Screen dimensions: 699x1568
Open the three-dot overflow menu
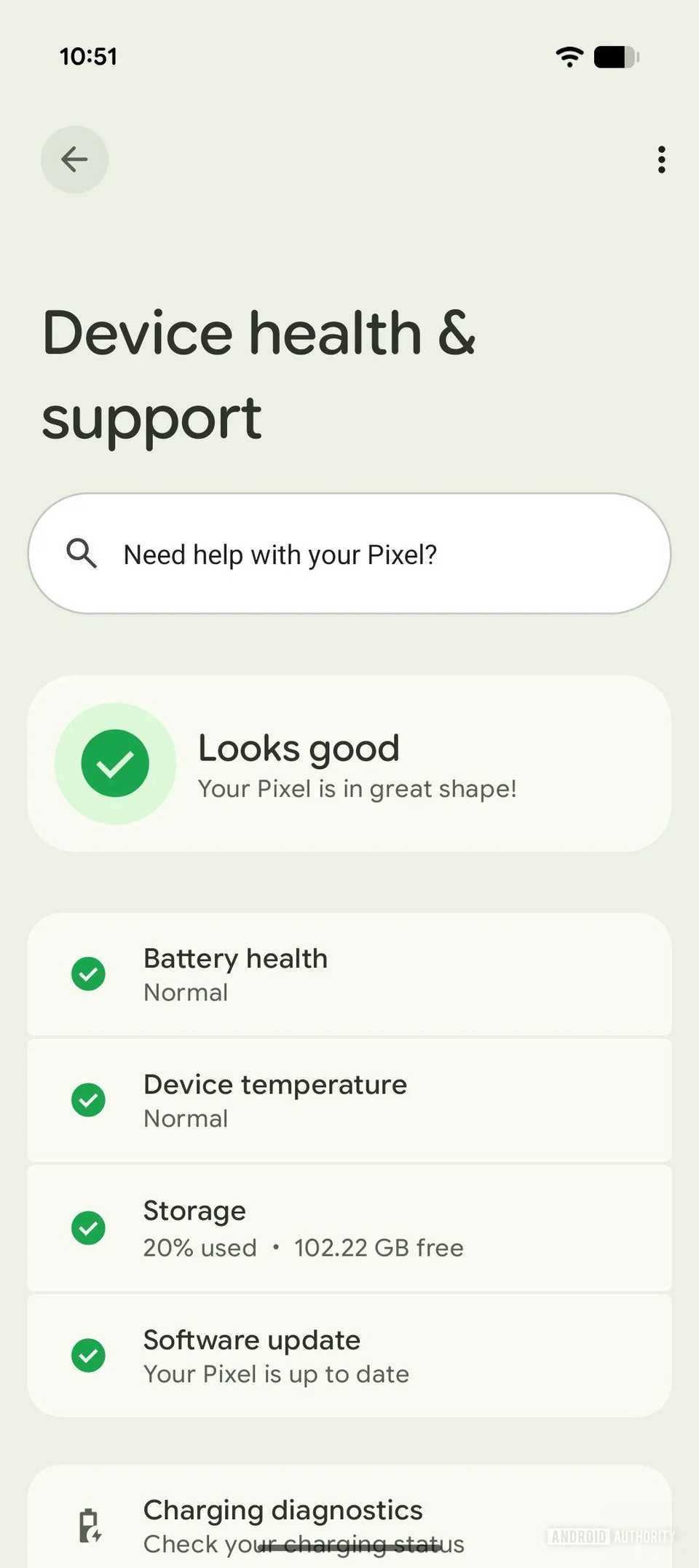[x=661, y=160]
